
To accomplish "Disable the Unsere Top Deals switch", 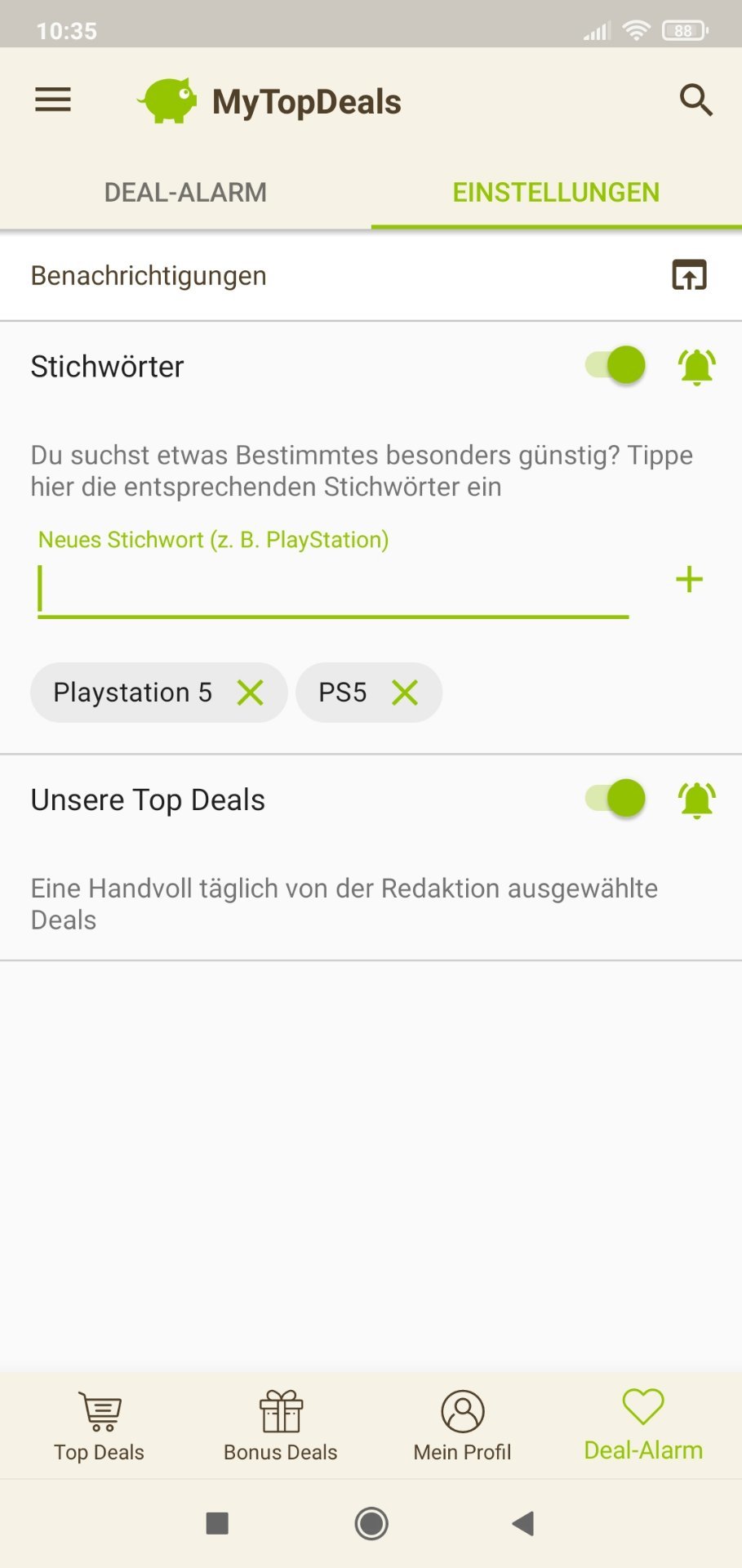I will (615, 798).
